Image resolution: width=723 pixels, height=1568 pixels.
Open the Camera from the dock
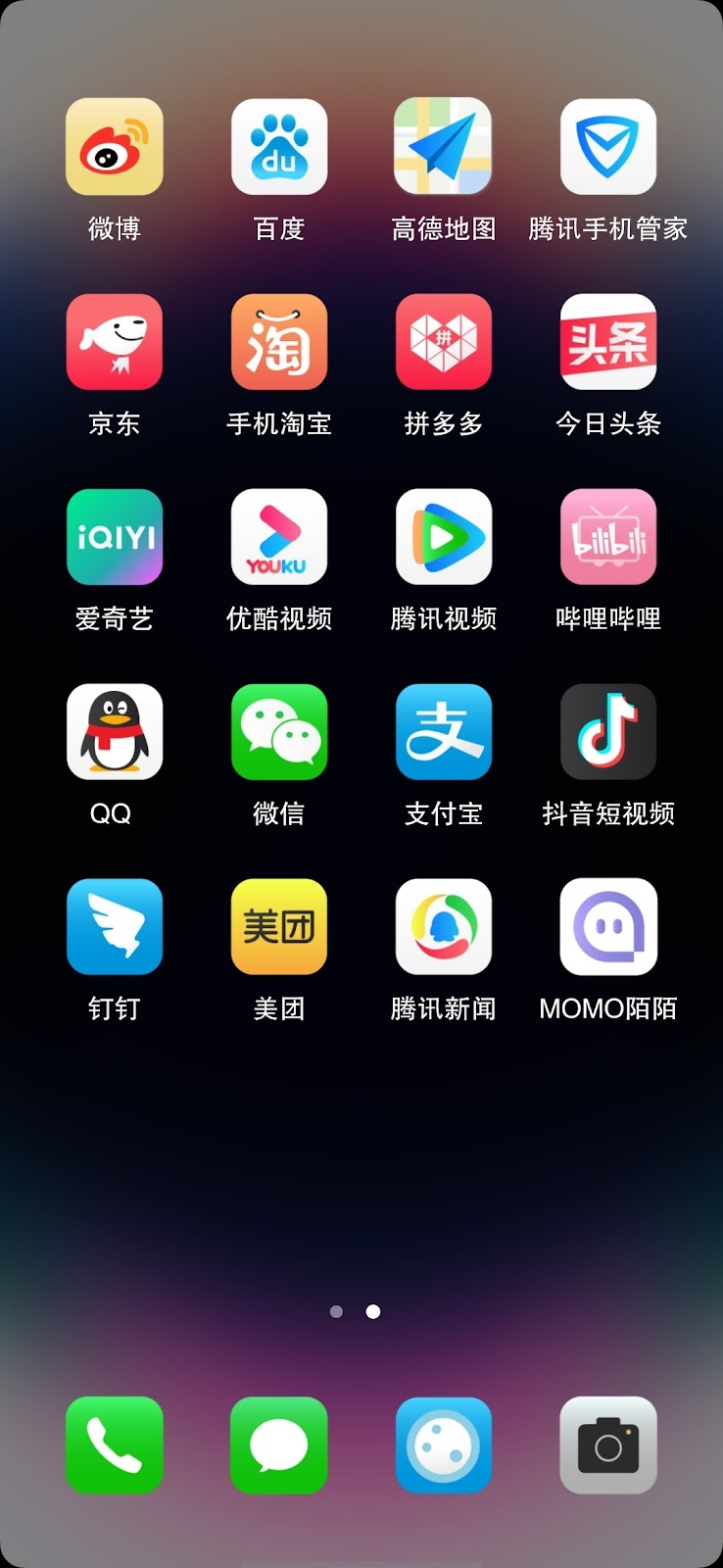[608, 1445]
